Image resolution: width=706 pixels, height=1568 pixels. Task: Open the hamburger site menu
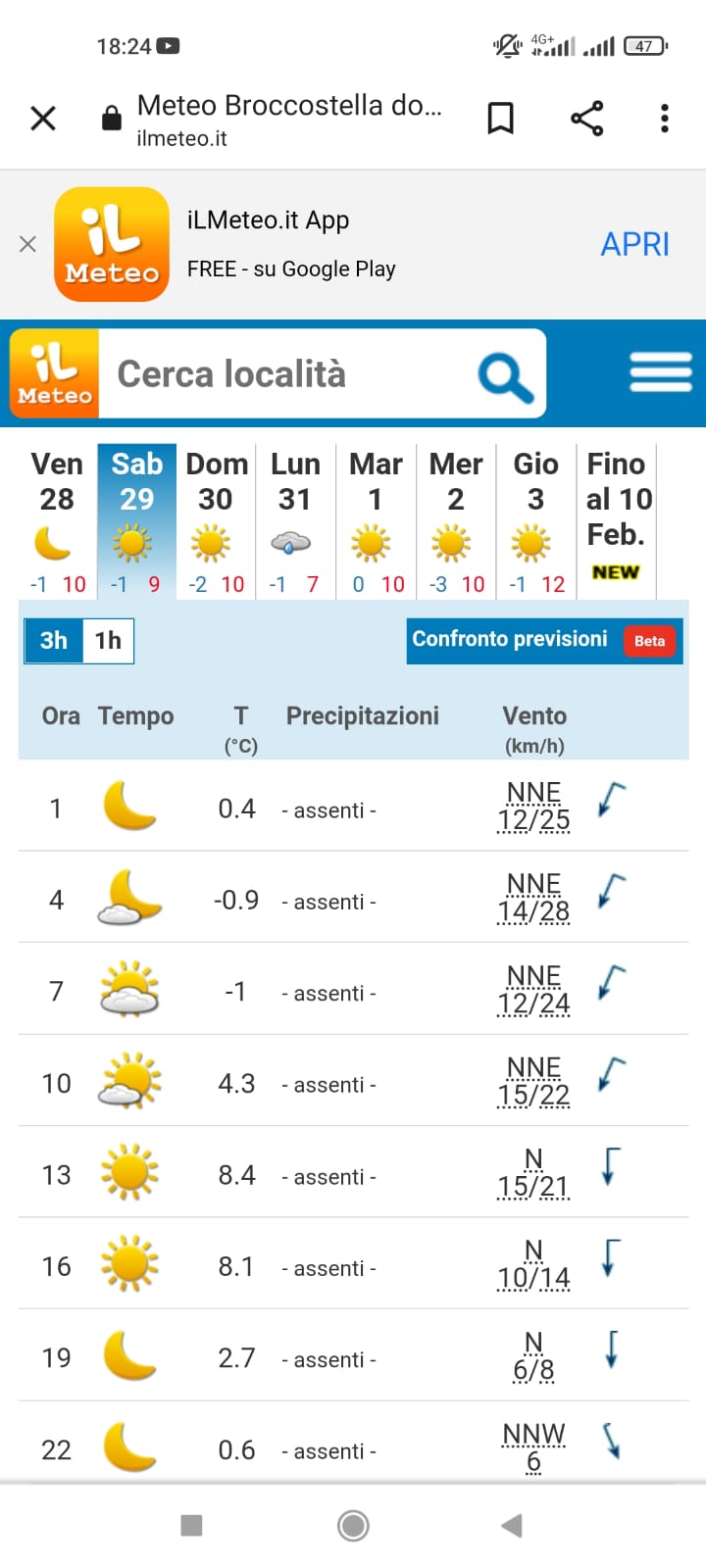(x=661, y=372)
